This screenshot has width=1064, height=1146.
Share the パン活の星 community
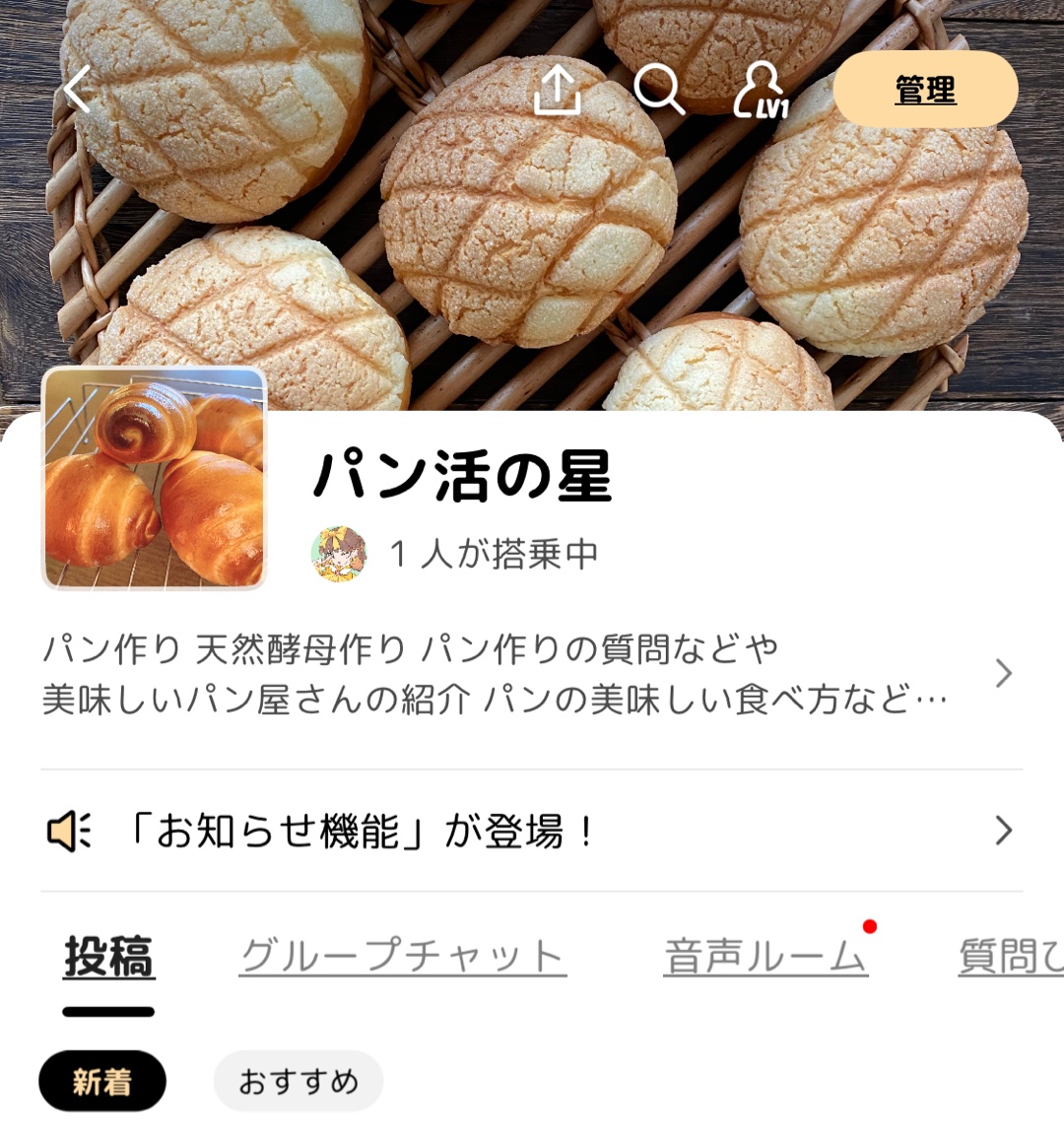[557, 91]
